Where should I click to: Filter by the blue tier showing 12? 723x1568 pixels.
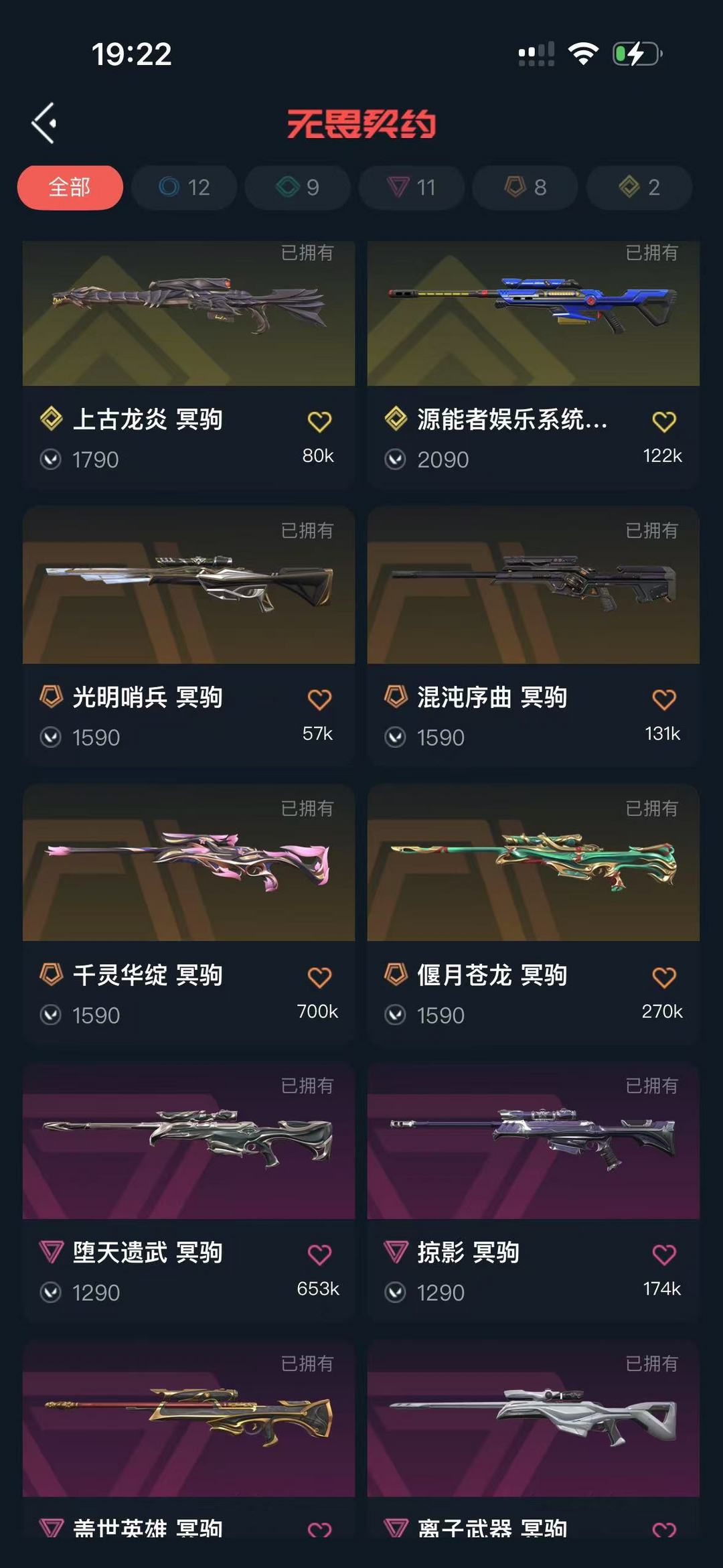(184, 187)
